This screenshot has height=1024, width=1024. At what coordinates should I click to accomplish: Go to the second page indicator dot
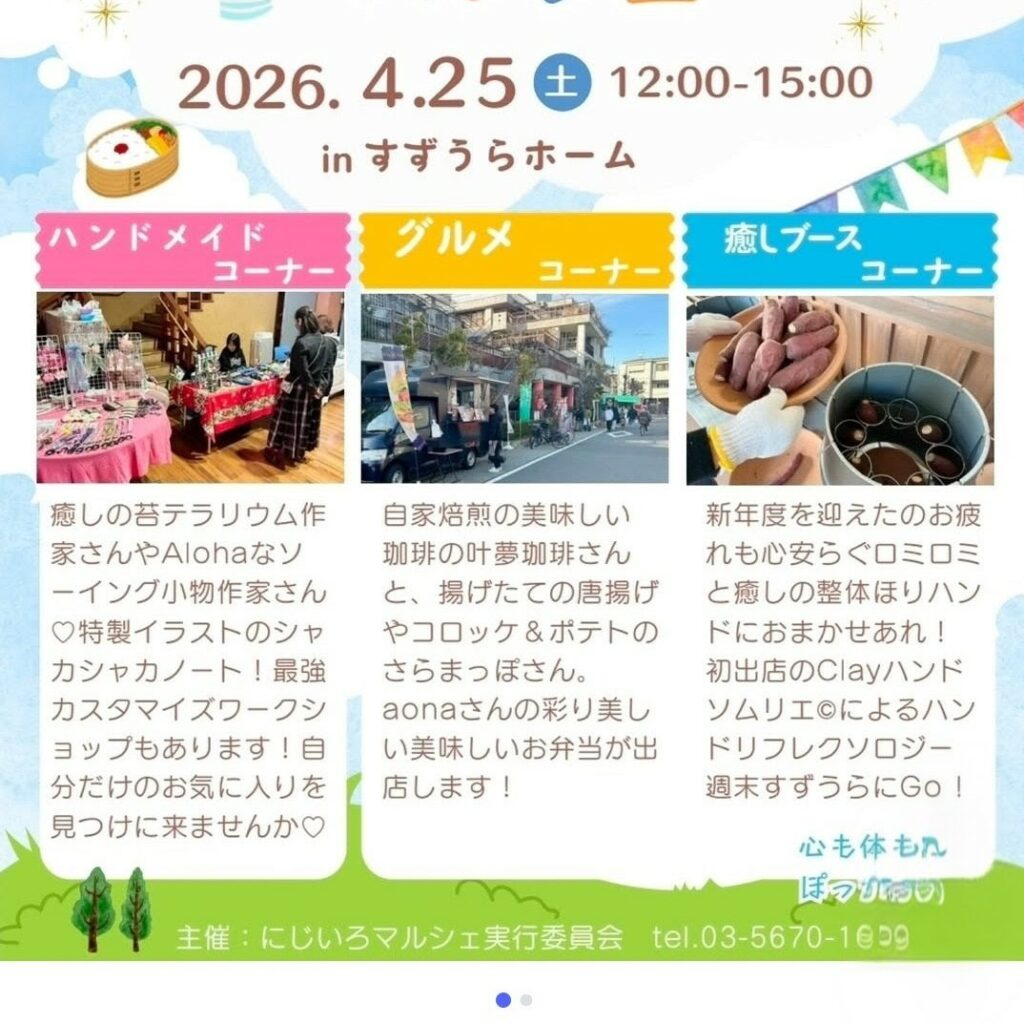pos(527,1000)
